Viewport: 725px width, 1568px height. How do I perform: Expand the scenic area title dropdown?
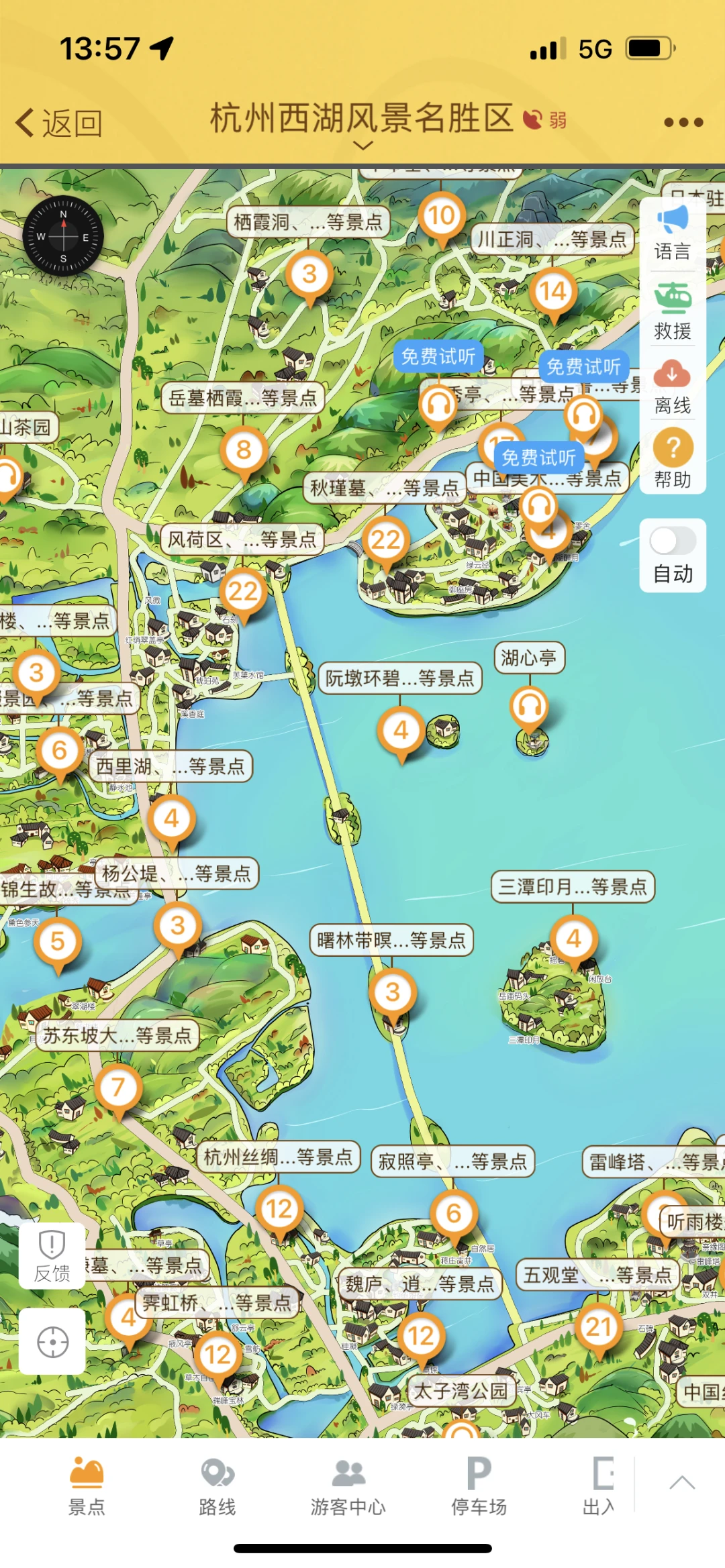click(362, 145)
